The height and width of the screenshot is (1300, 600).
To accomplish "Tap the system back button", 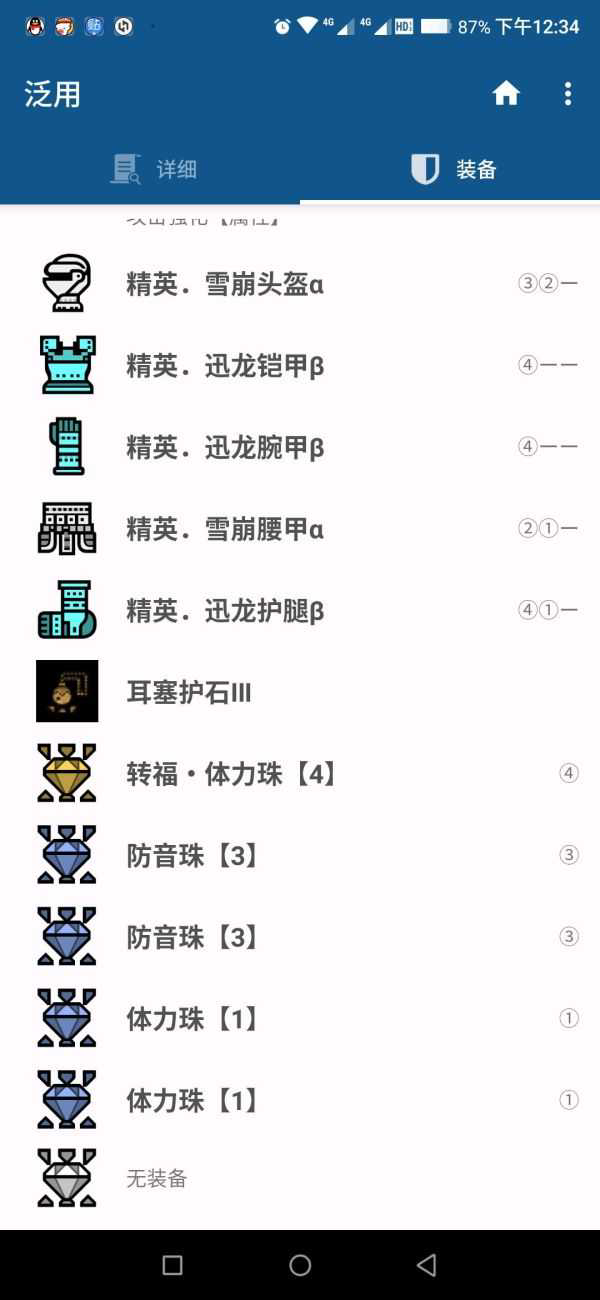I will [427, 1265].
